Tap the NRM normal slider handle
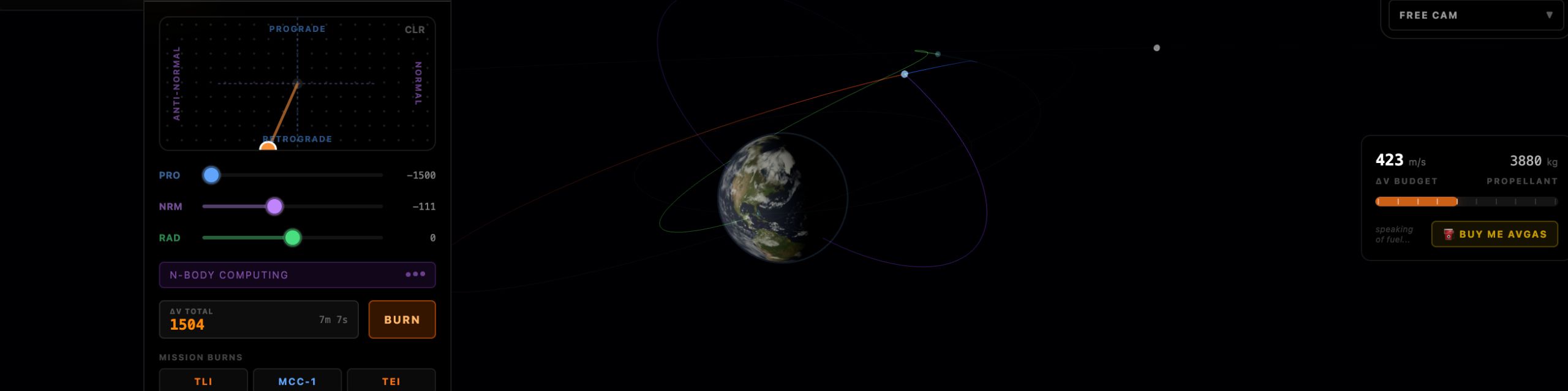The height and width of the screenshot is (391, 1568). click(x=274, y=207)
